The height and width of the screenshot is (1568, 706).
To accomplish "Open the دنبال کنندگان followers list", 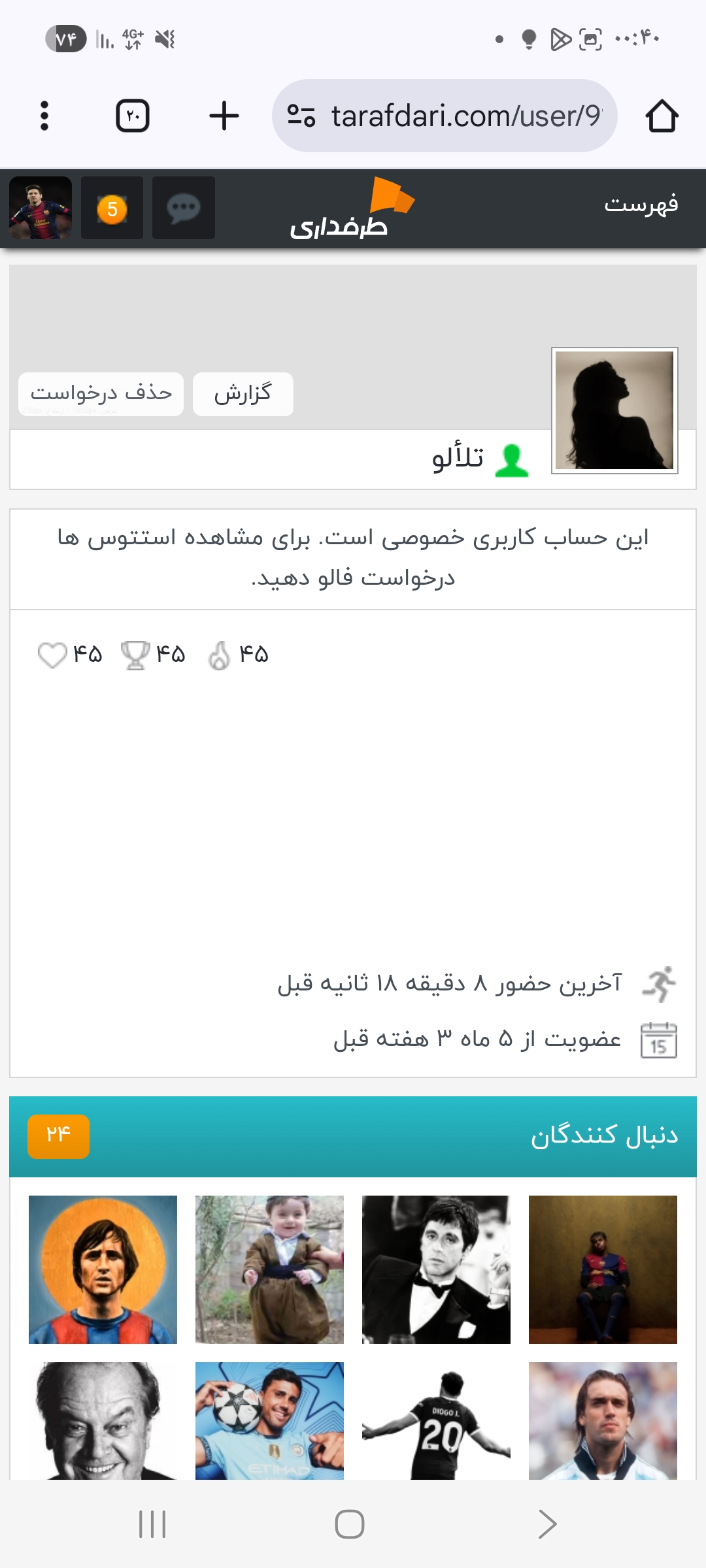I will (604, 1136).
